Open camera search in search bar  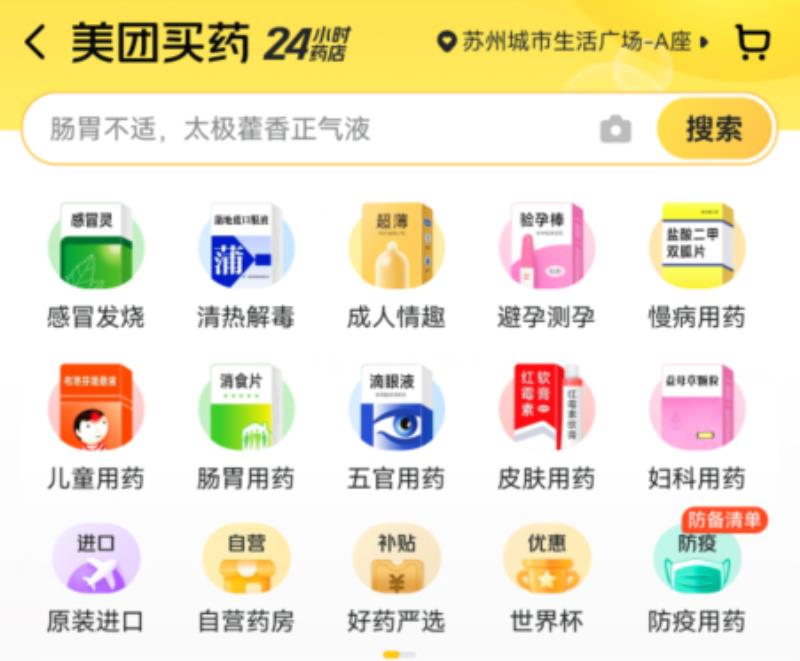pyautogui.click(x=615, y=129)
